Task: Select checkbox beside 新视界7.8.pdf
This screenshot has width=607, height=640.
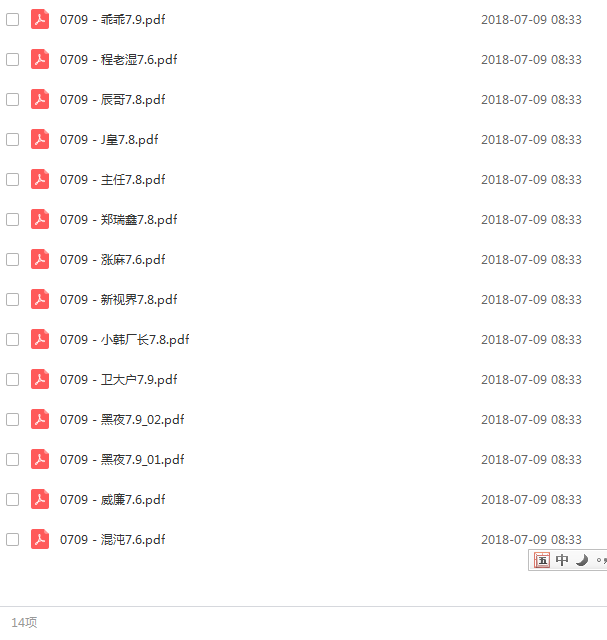Action: pos(13,299)
